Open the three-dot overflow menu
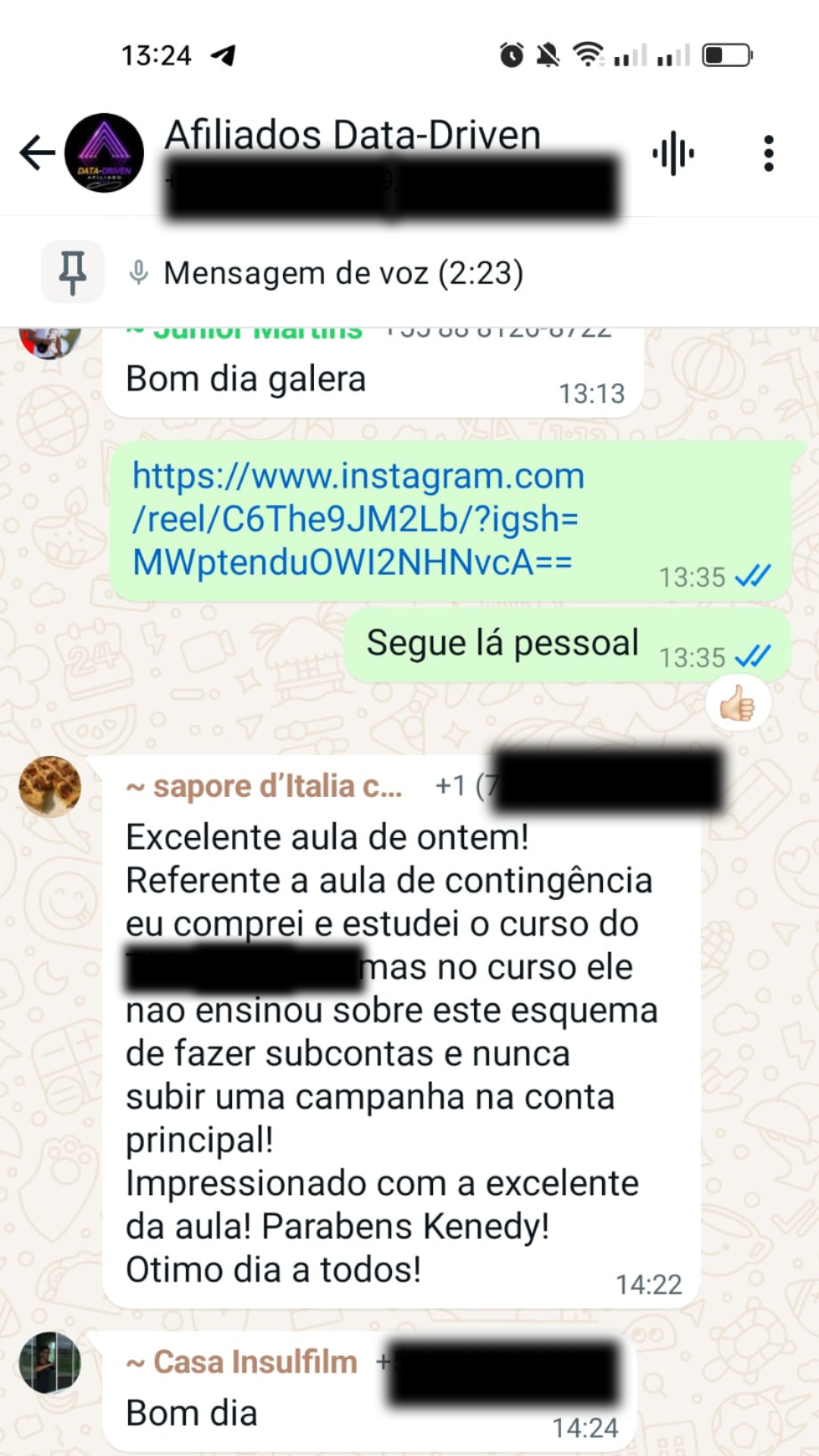 pos(768,154)
